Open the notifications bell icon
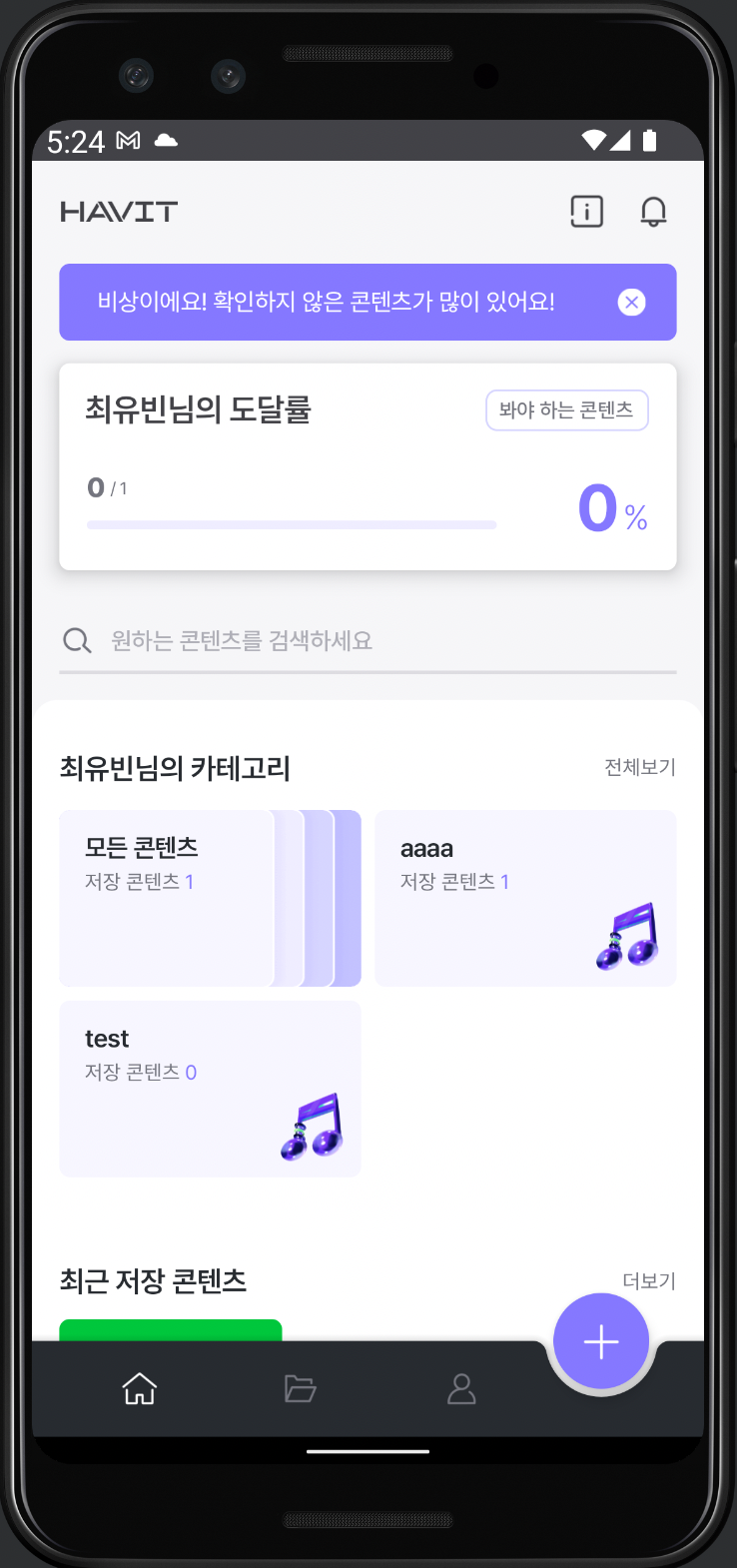This screenshot has width=737, height=1568. click(x=654, y=212)
